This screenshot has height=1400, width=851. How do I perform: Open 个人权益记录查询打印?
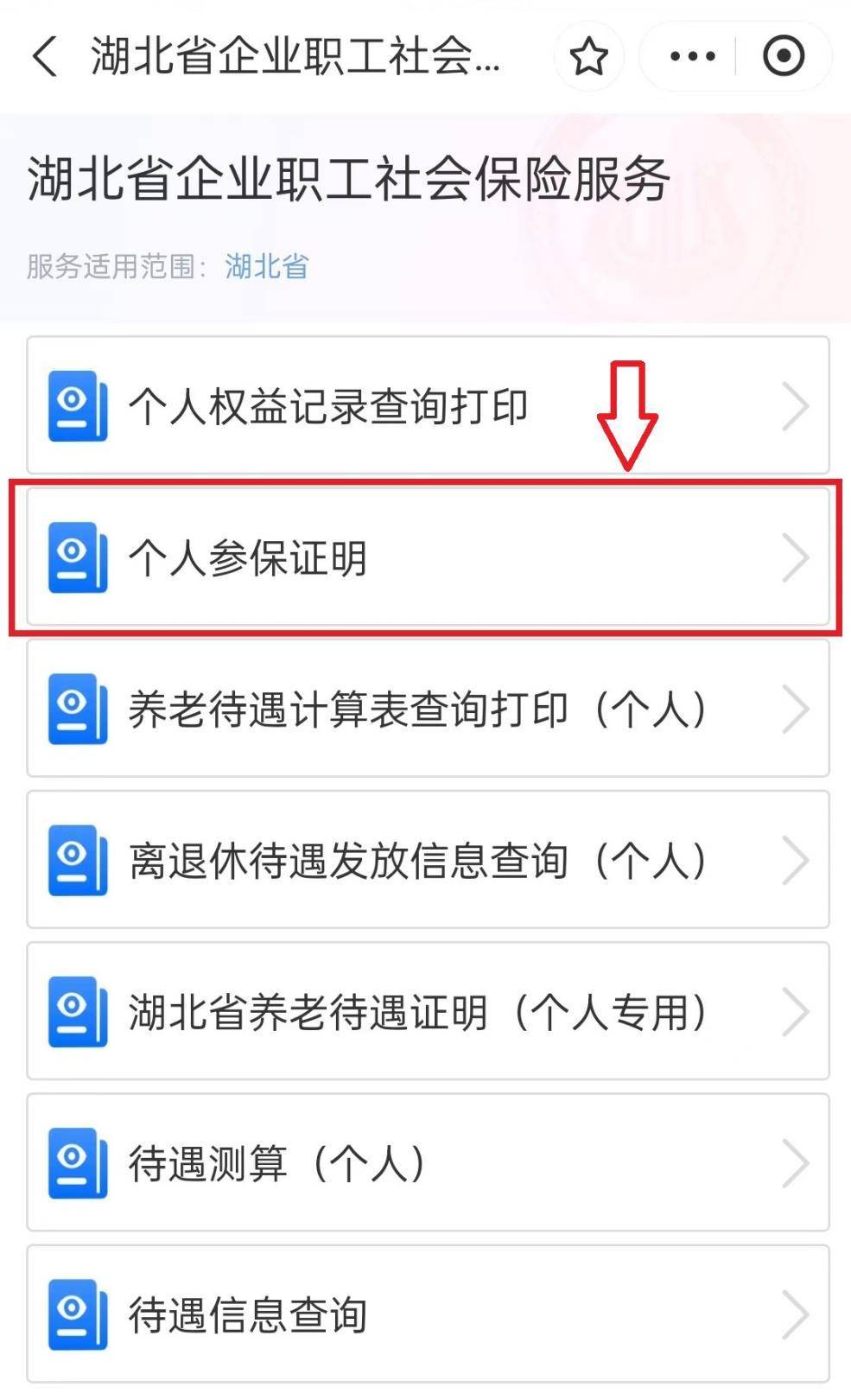point(428,406)
